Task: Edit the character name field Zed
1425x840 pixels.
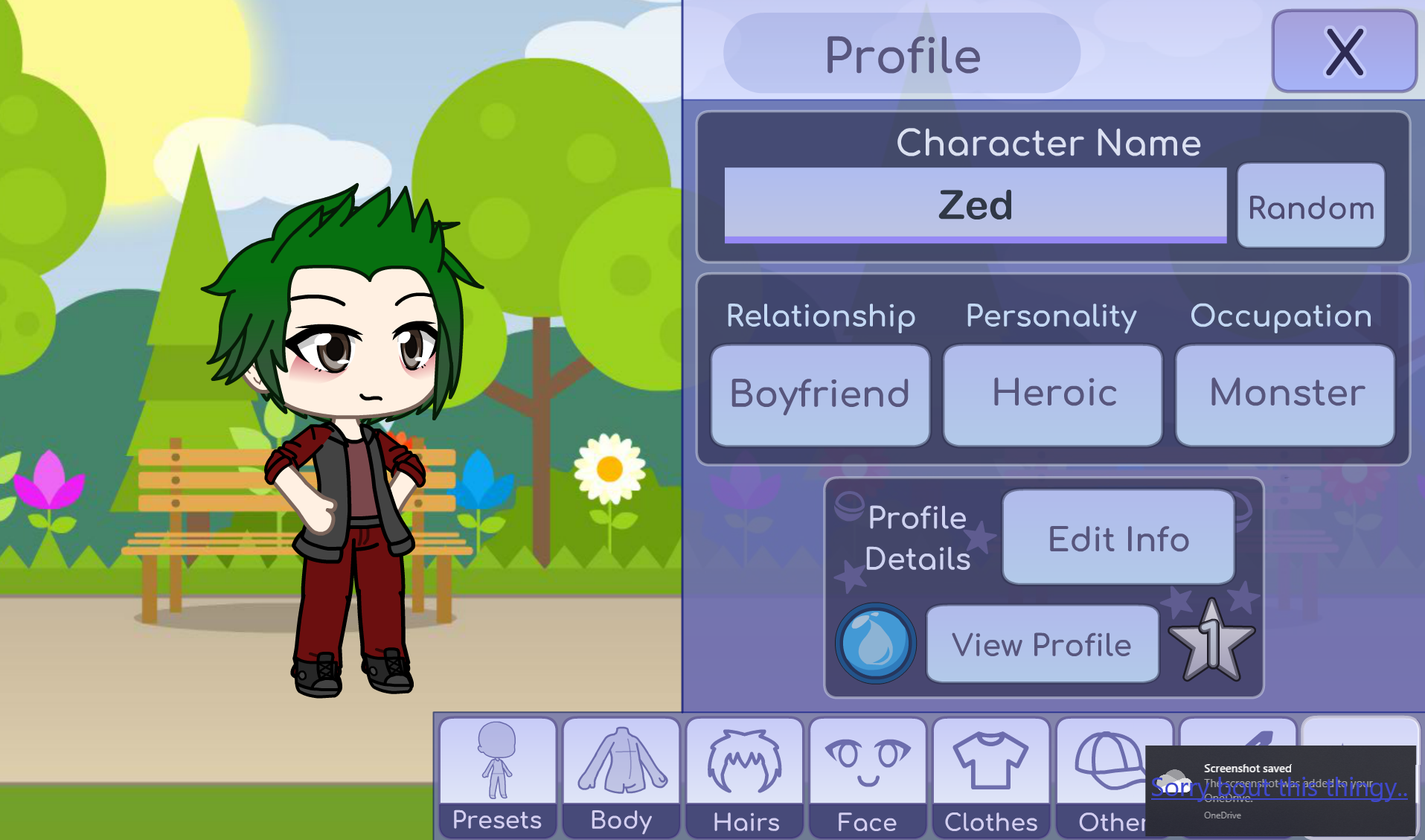Action: pyautogui.click(x=976, y=205)
